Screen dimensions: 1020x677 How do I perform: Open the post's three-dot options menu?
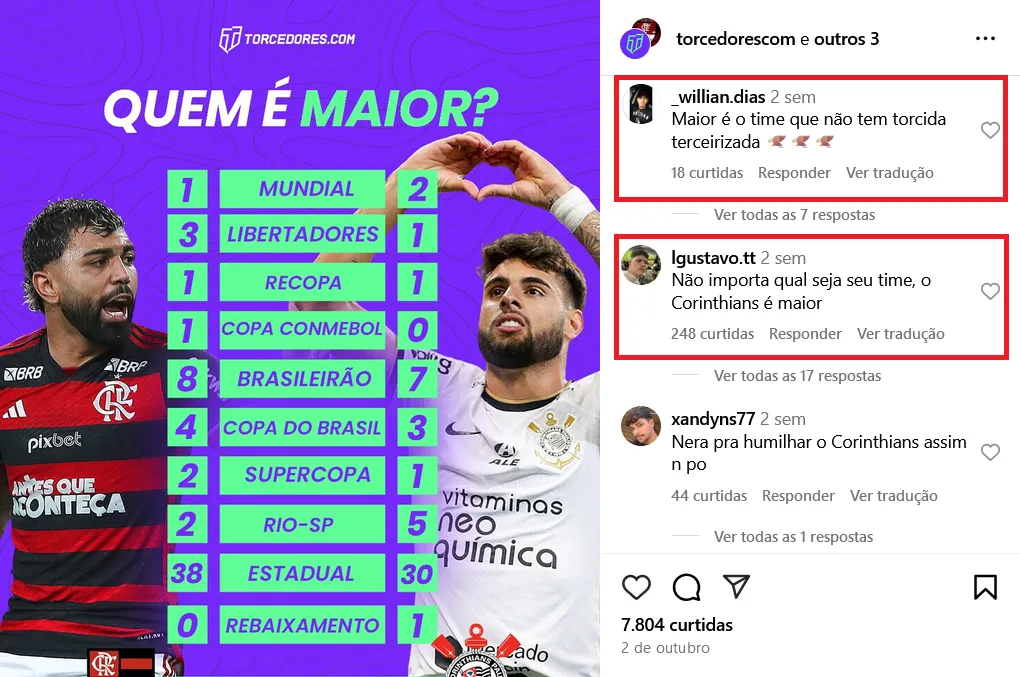tap(985, 39)
